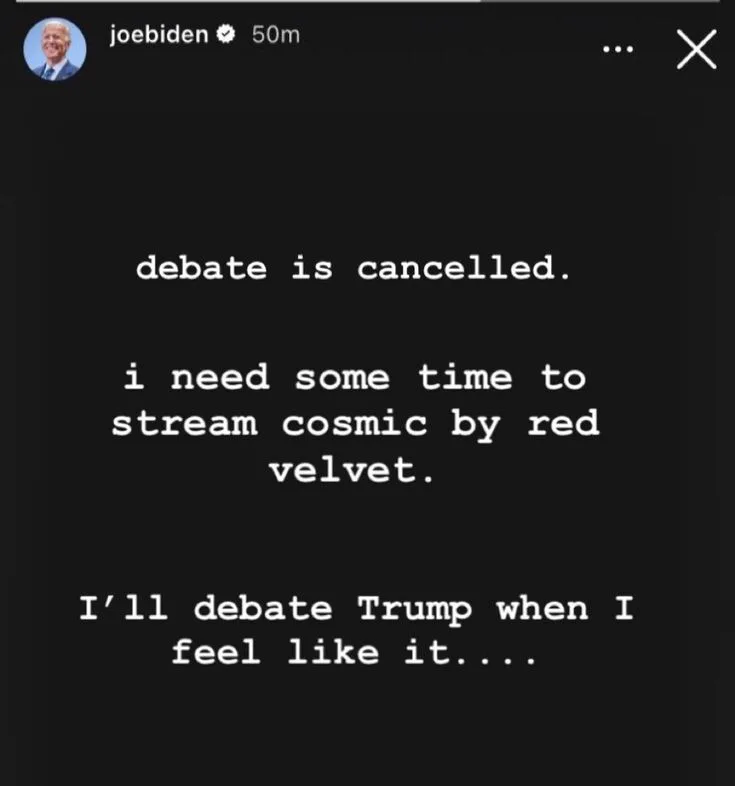
Task: Open joebiden's profile picture
Action: point(54,50)
